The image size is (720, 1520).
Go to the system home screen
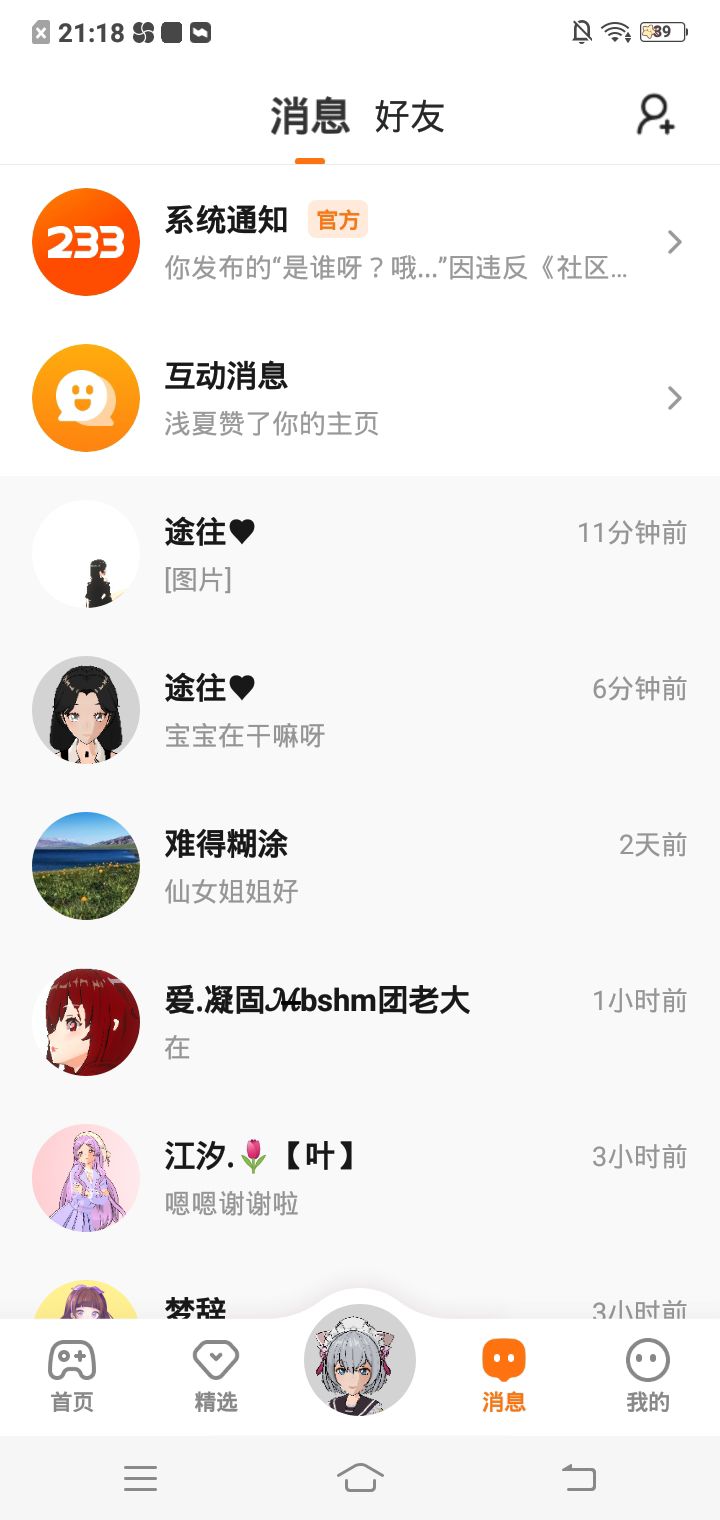click(x=360, y=1477)
